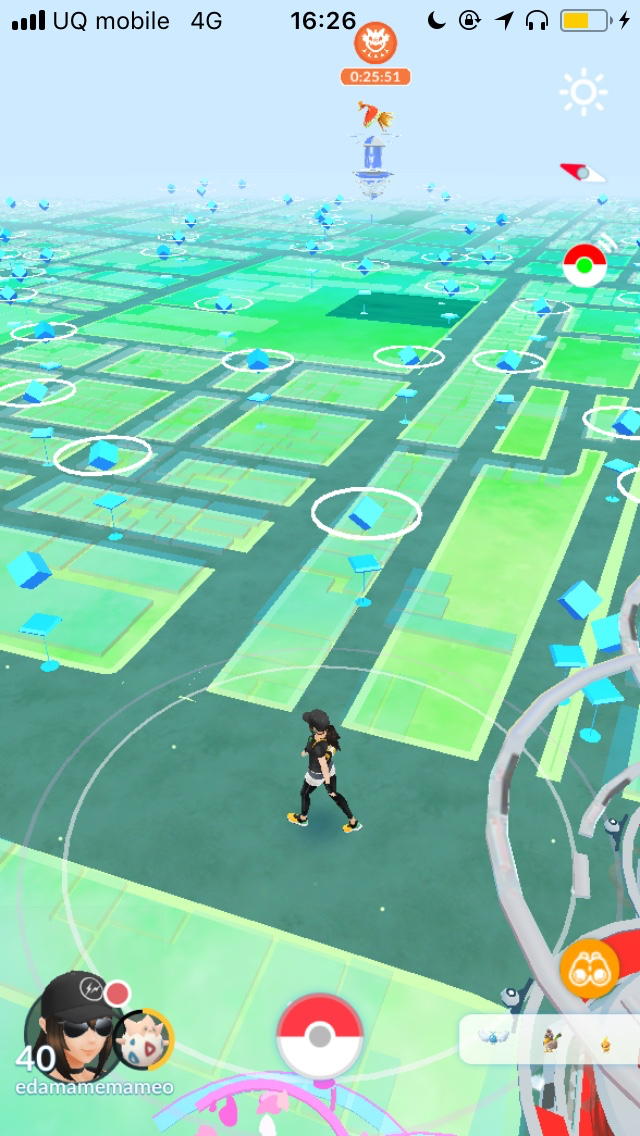This screenshot has width=640, height=1136.
Task: Open the main Poké Ball menu
Action: pyautogui.click(x=319, y=1036)
